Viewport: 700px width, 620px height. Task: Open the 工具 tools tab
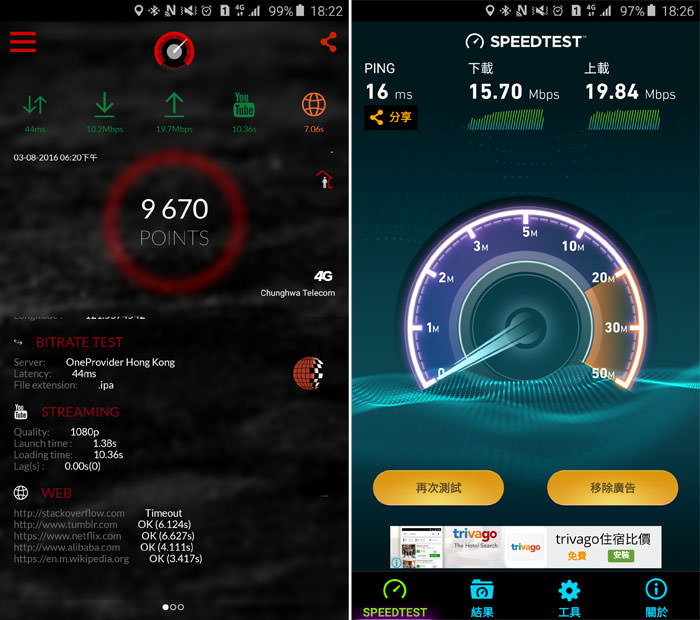point(569,597)
